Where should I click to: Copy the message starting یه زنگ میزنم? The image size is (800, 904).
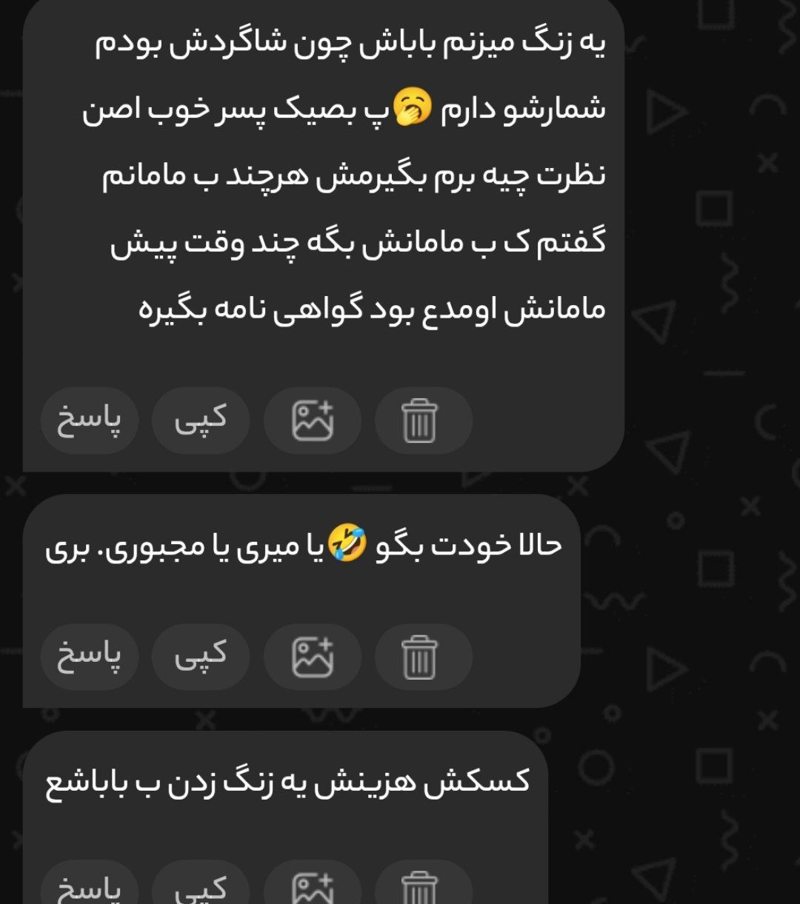pyautogui.click(x=200, y=421)
